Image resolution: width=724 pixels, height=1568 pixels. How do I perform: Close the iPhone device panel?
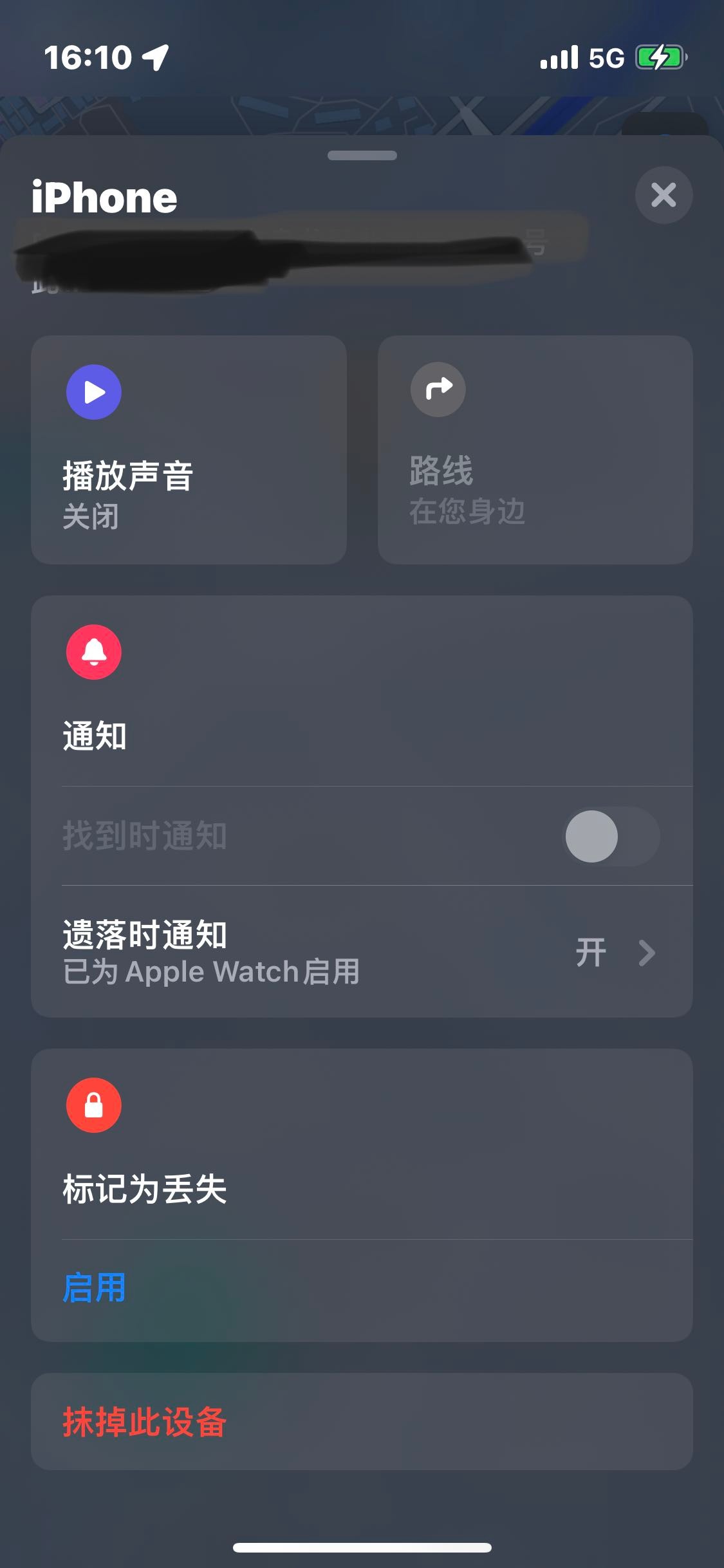(664, 195)
